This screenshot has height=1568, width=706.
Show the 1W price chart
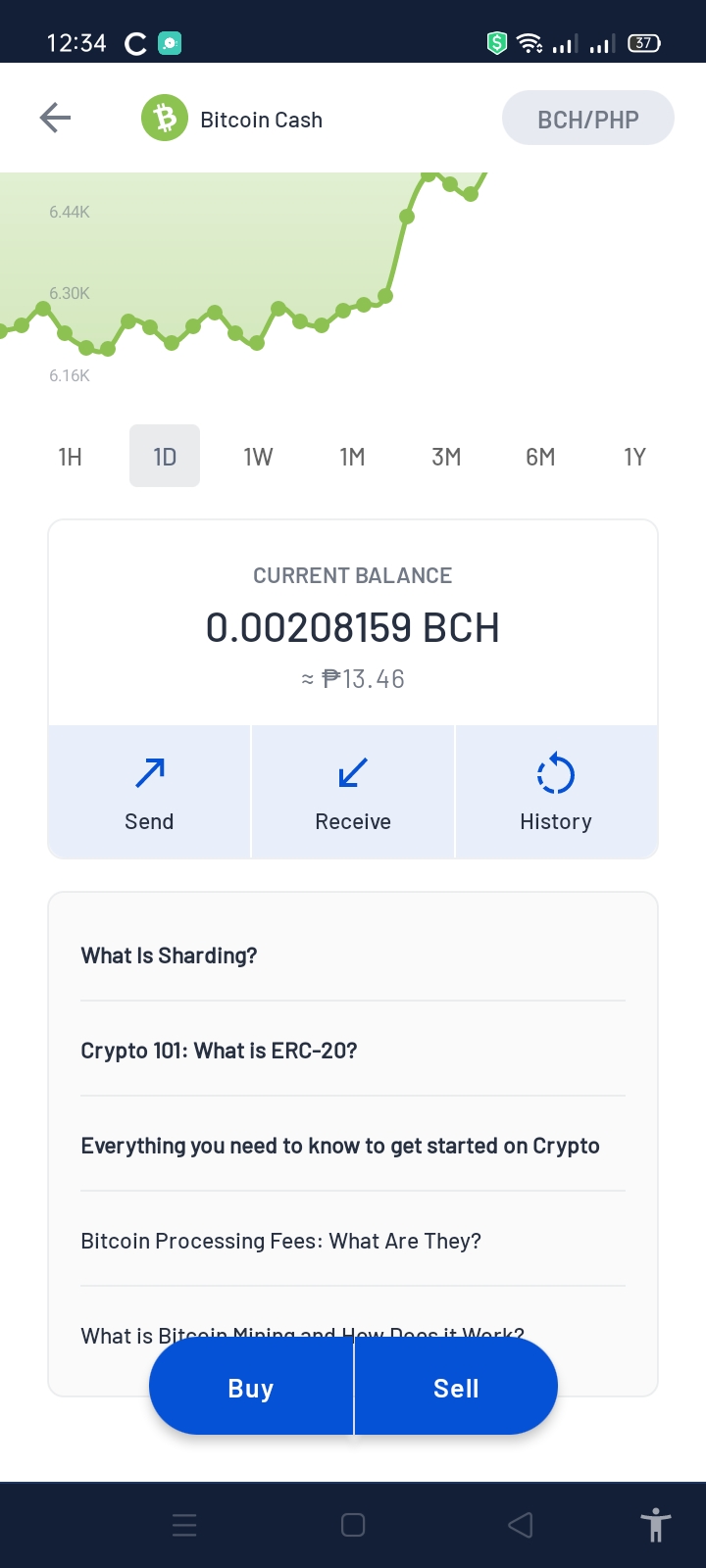click(258, 457)
